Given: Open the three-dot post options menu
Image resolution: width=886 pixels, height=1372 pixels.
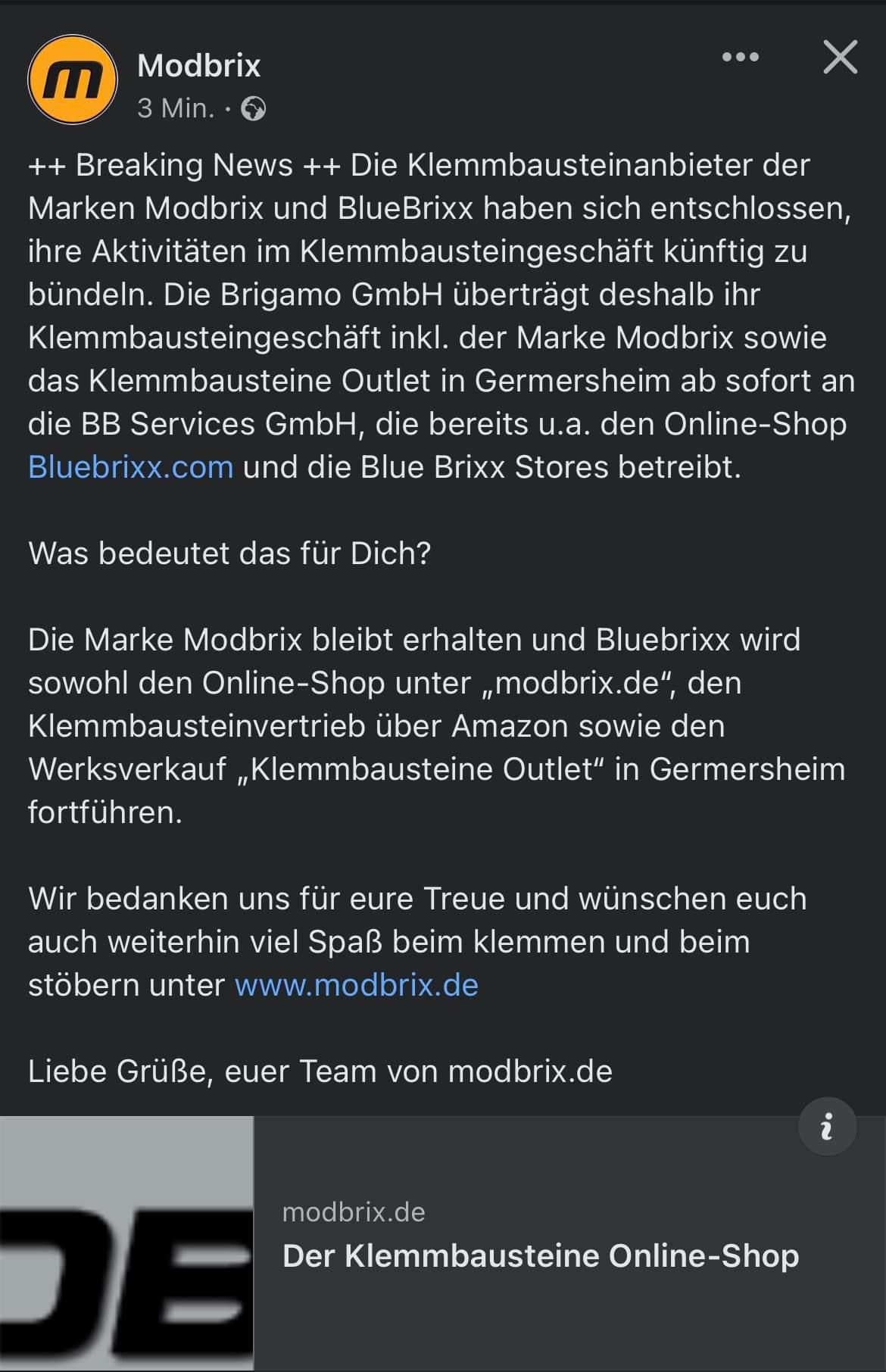Looking at the screenshot, I should [x=740, y=57].
